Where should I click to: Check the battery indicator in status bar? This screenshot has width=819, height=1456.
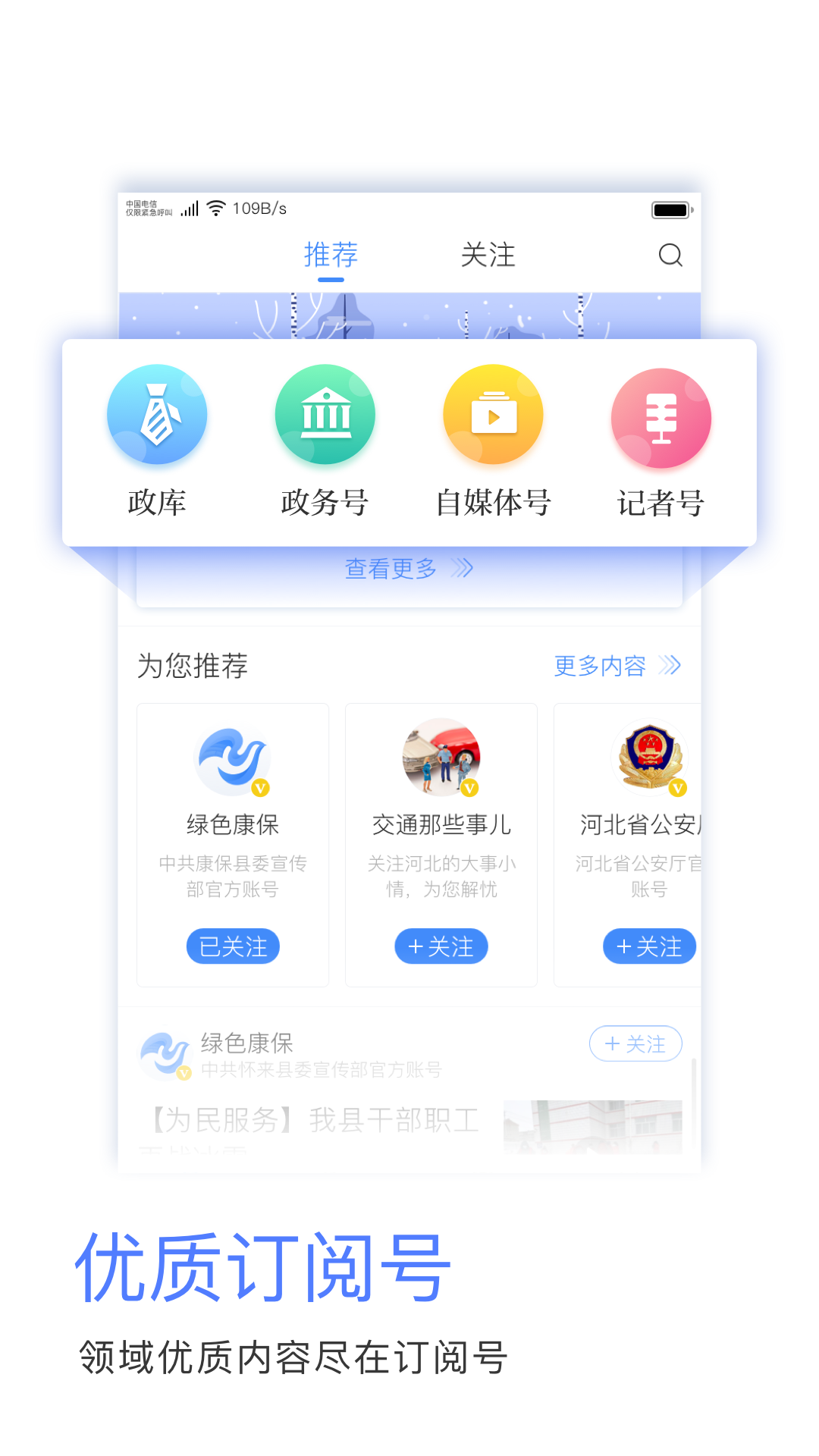point(669,211)
